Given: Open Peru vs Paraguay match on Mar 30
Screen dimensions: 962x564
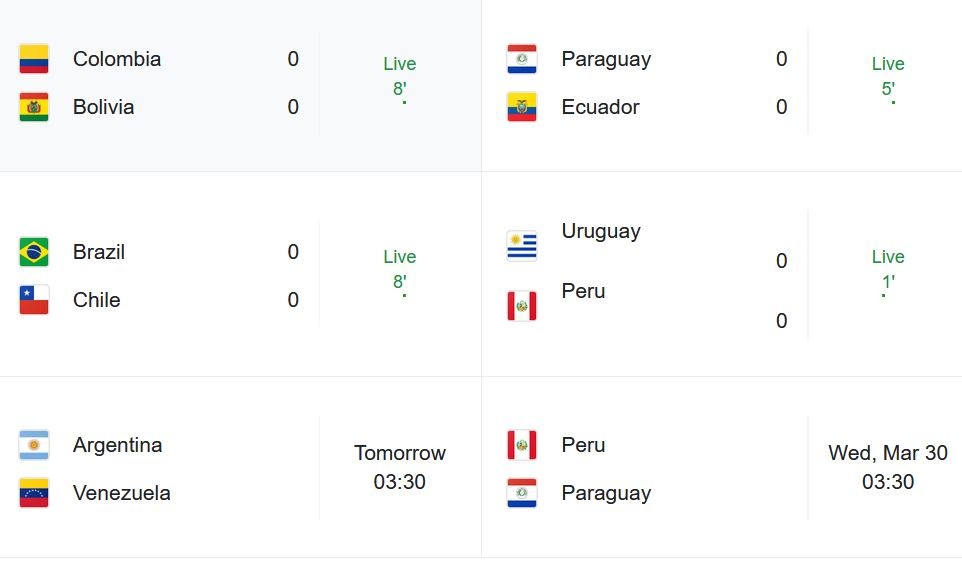Looking at the screenshot, I should [720, 468].
